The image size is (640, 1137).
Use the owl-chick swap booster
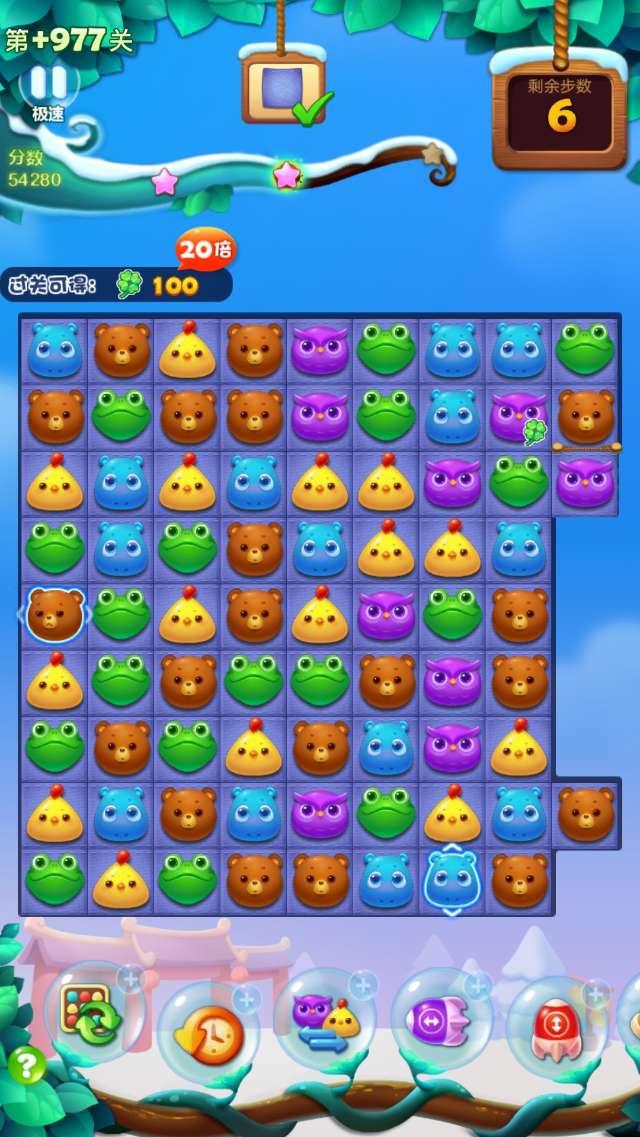pyautogui.click(x=324, y=1021)
